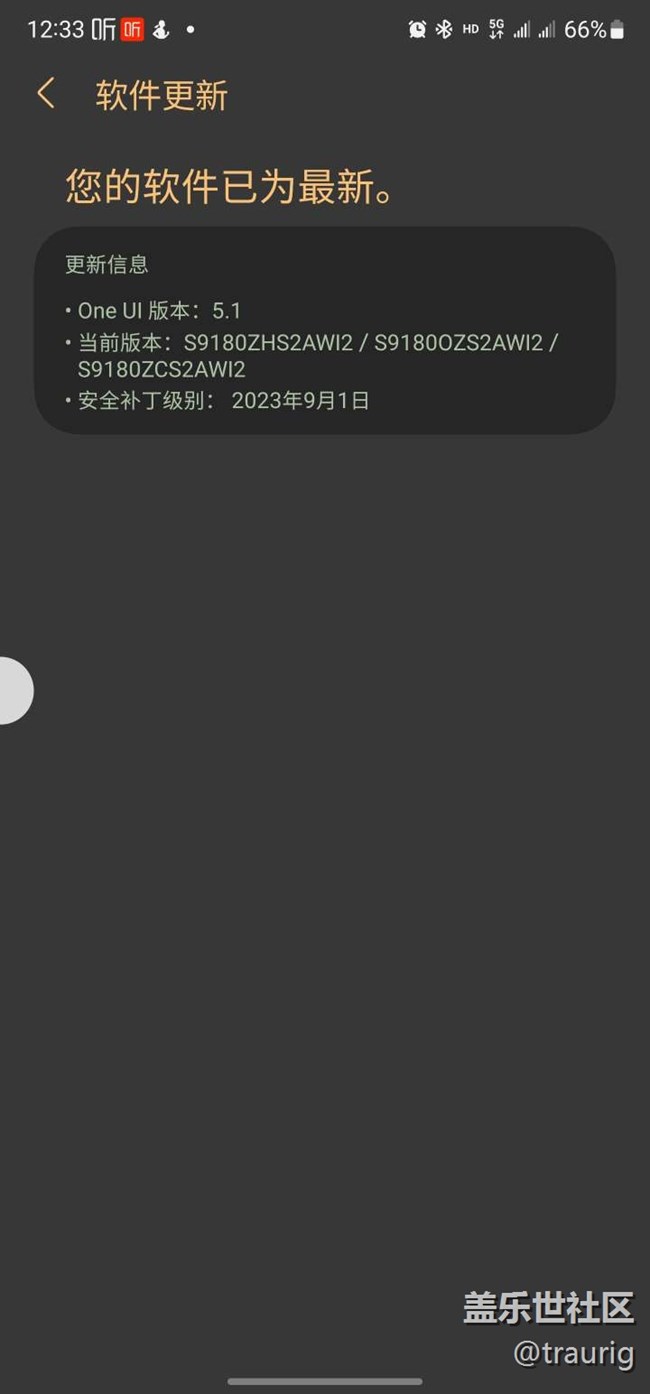Open the edge panel handle
Viewport: 650px width, 1394px height.
point(14,690)
